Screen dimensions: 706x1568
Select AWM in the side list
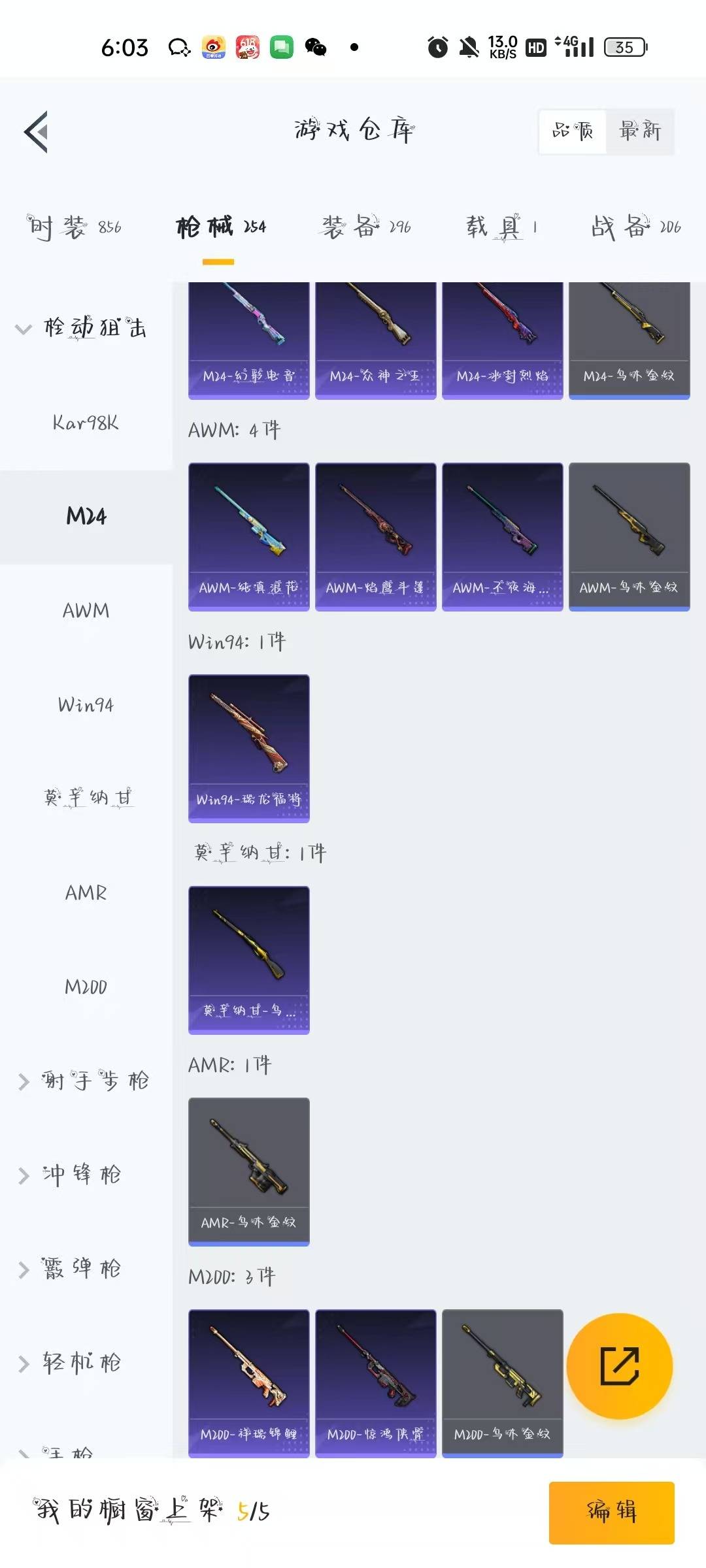coord(86,611)
